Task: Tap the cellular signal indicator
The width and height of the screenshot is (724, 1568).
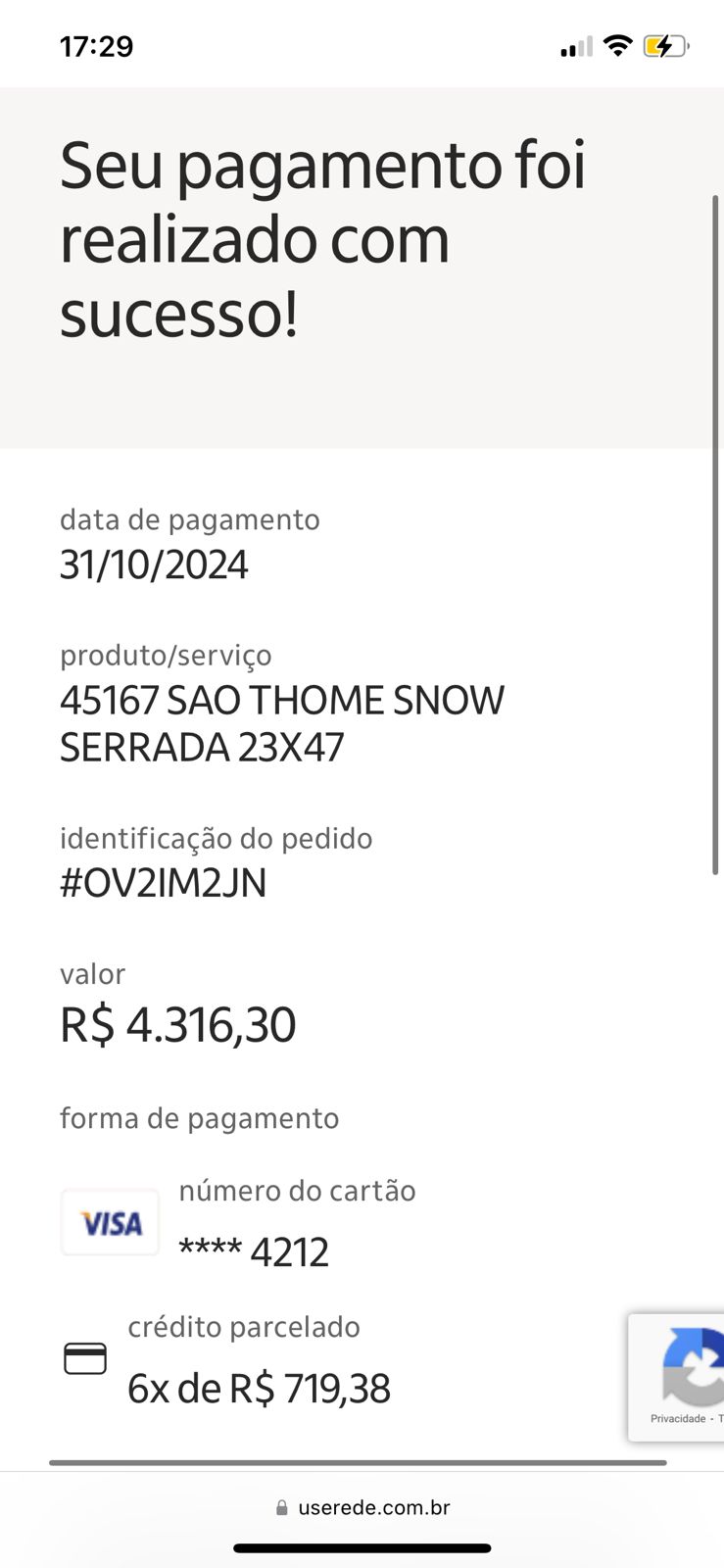Action: [x=574, y=45]
